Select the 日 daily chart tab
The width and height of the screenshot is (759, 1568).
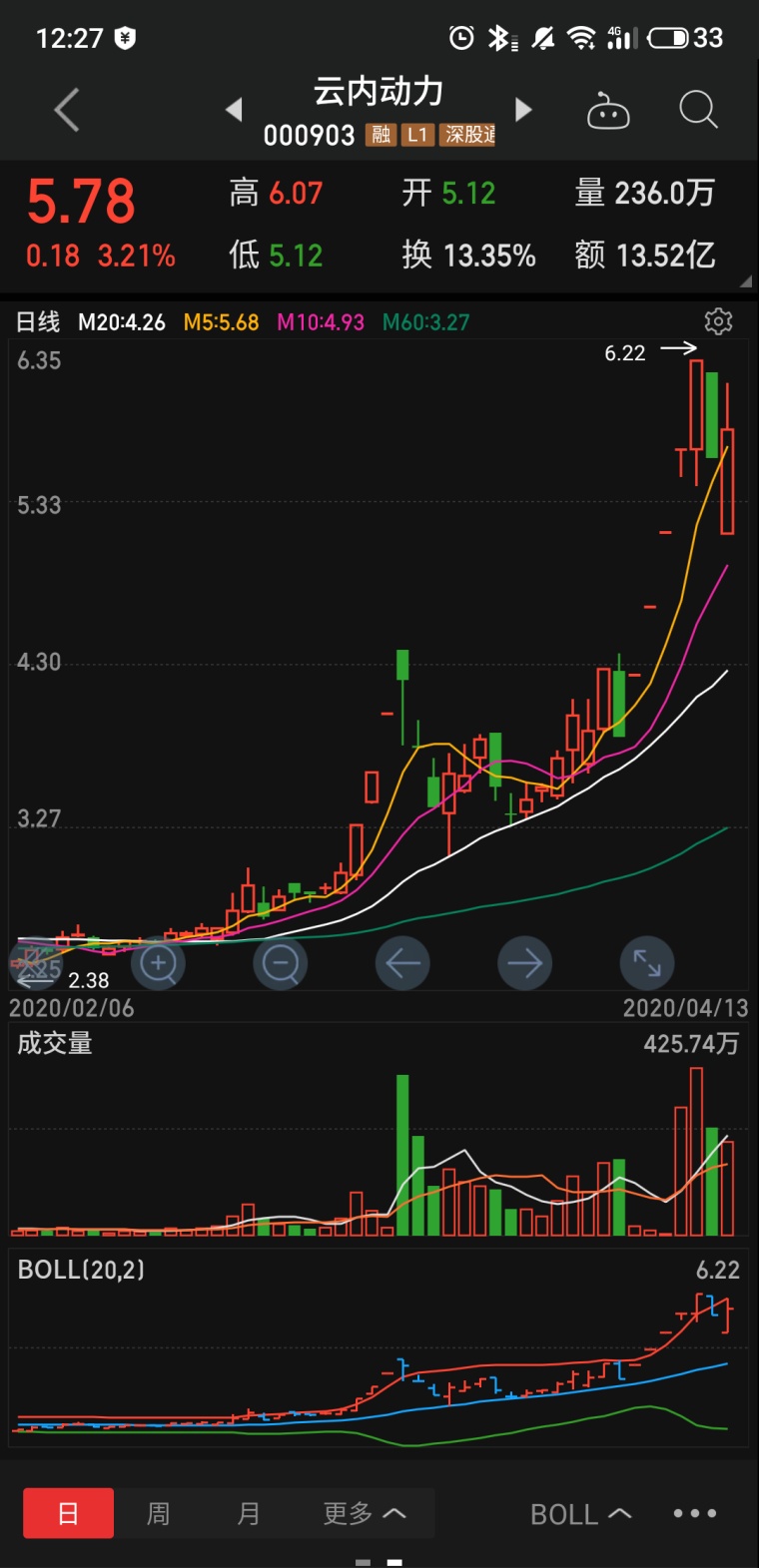click(x=68, y=1513)
